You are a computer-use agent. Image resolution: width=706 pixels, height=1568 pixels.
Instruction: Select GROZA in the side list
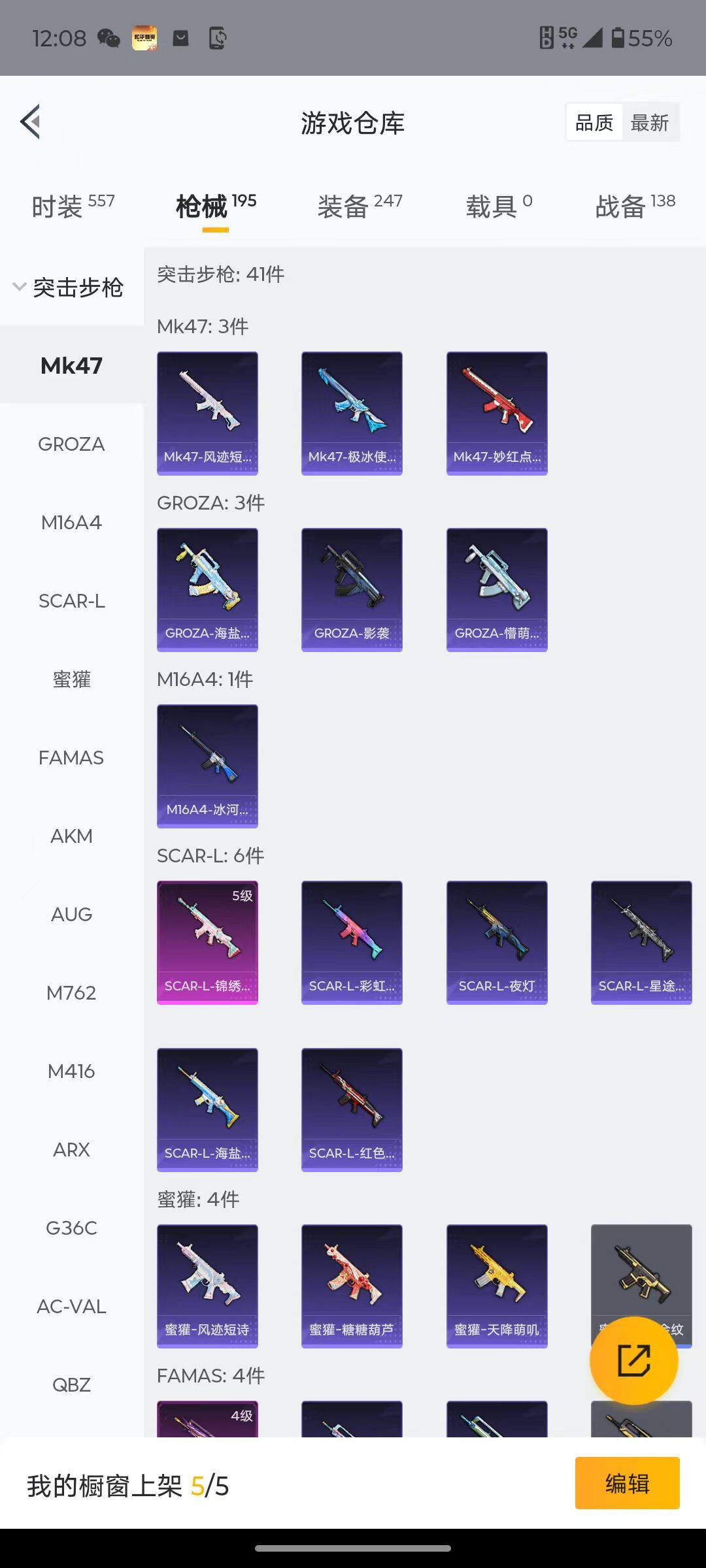[71, 444]
